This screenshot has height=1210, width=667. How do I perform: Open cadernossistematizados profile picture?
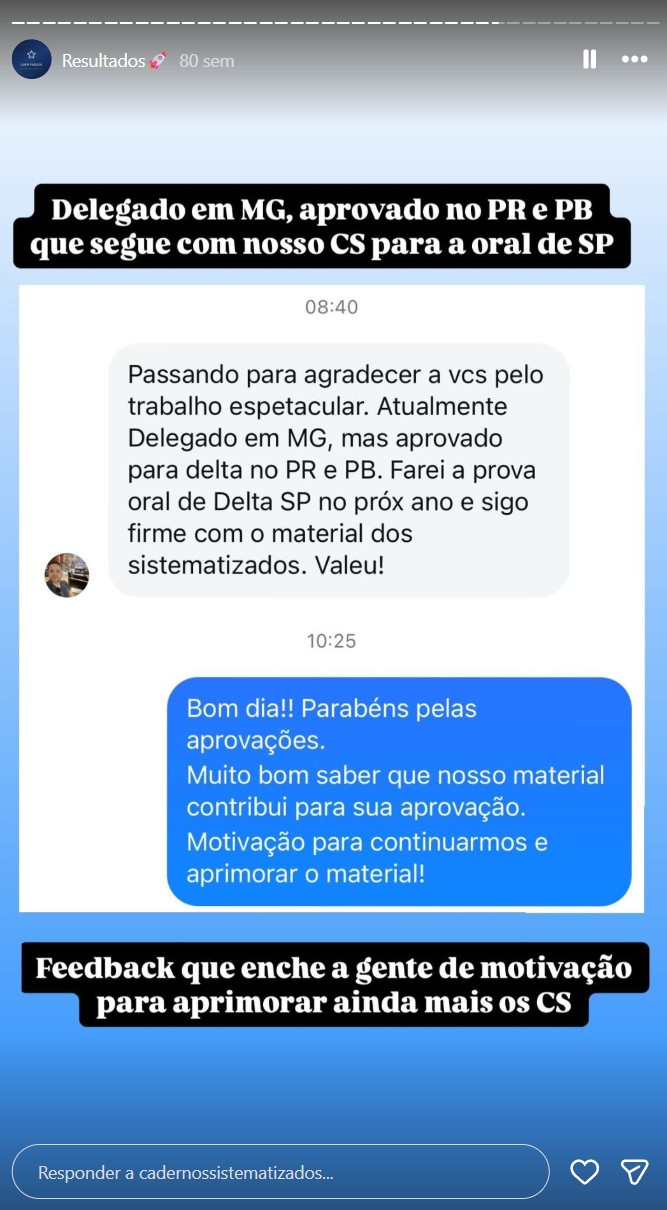(x=32, y=60)
